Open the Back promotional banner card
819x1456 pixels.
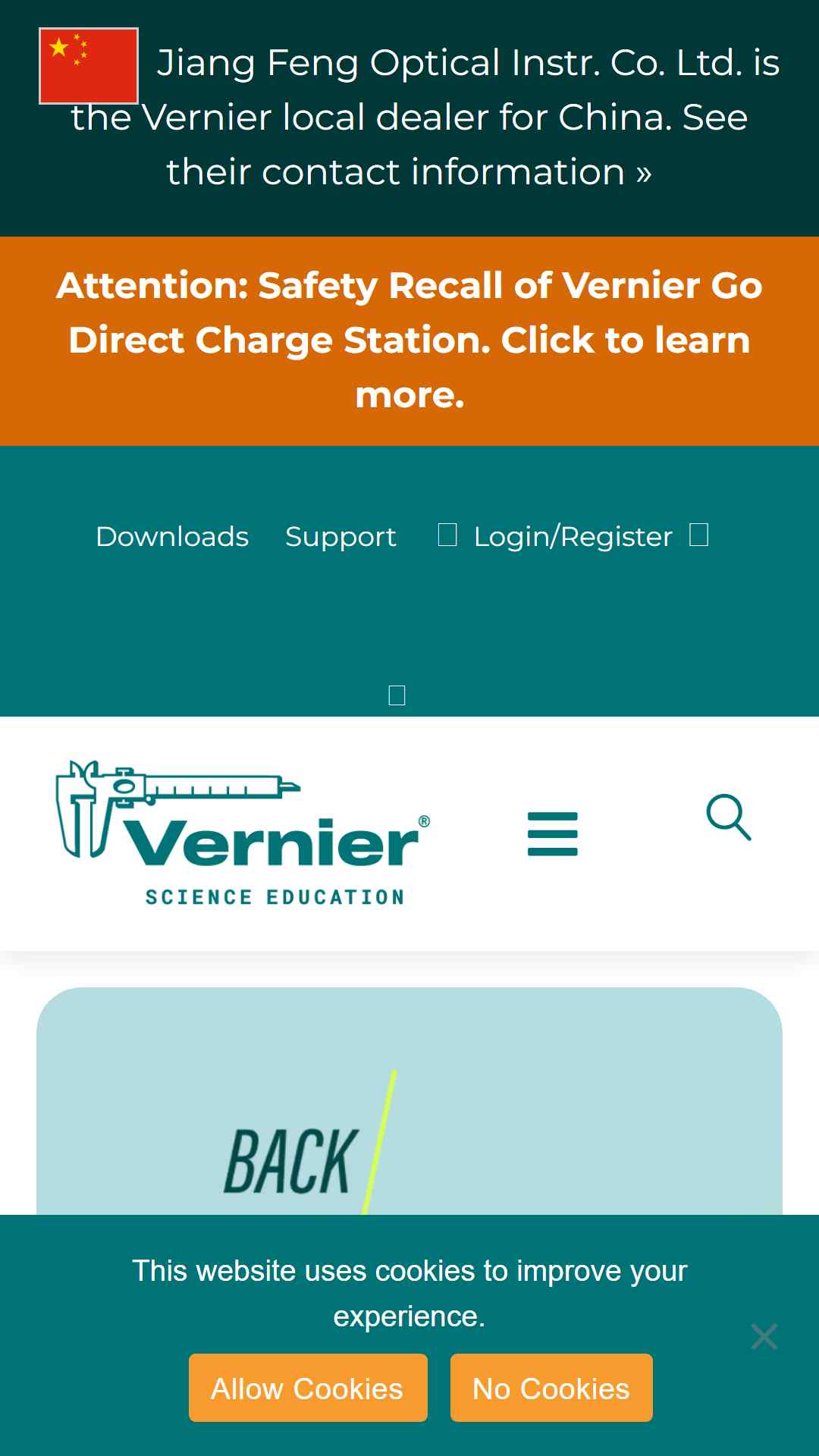point(409,1101)
